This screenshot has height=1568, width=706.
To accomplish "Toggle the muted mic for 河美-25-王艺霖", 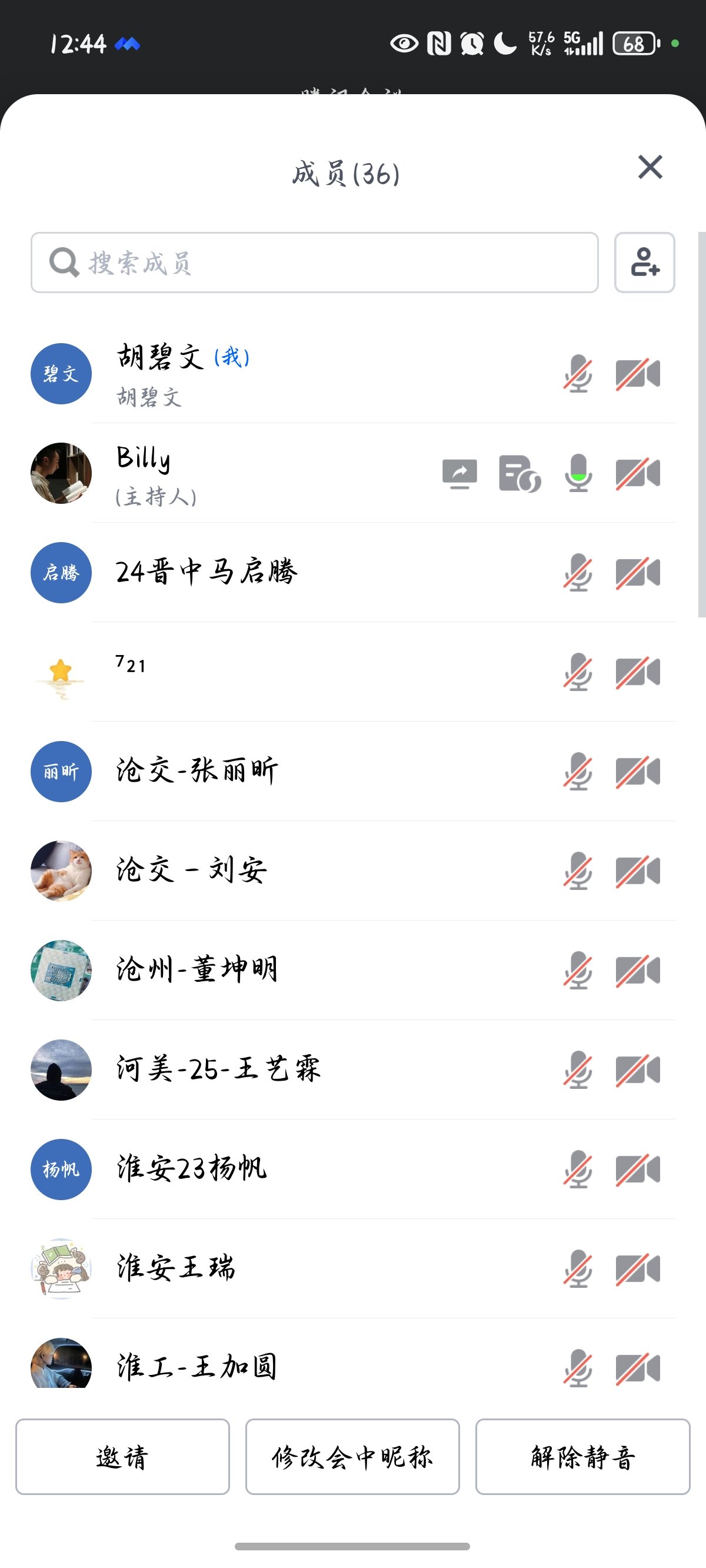I will coord(576,1070).
